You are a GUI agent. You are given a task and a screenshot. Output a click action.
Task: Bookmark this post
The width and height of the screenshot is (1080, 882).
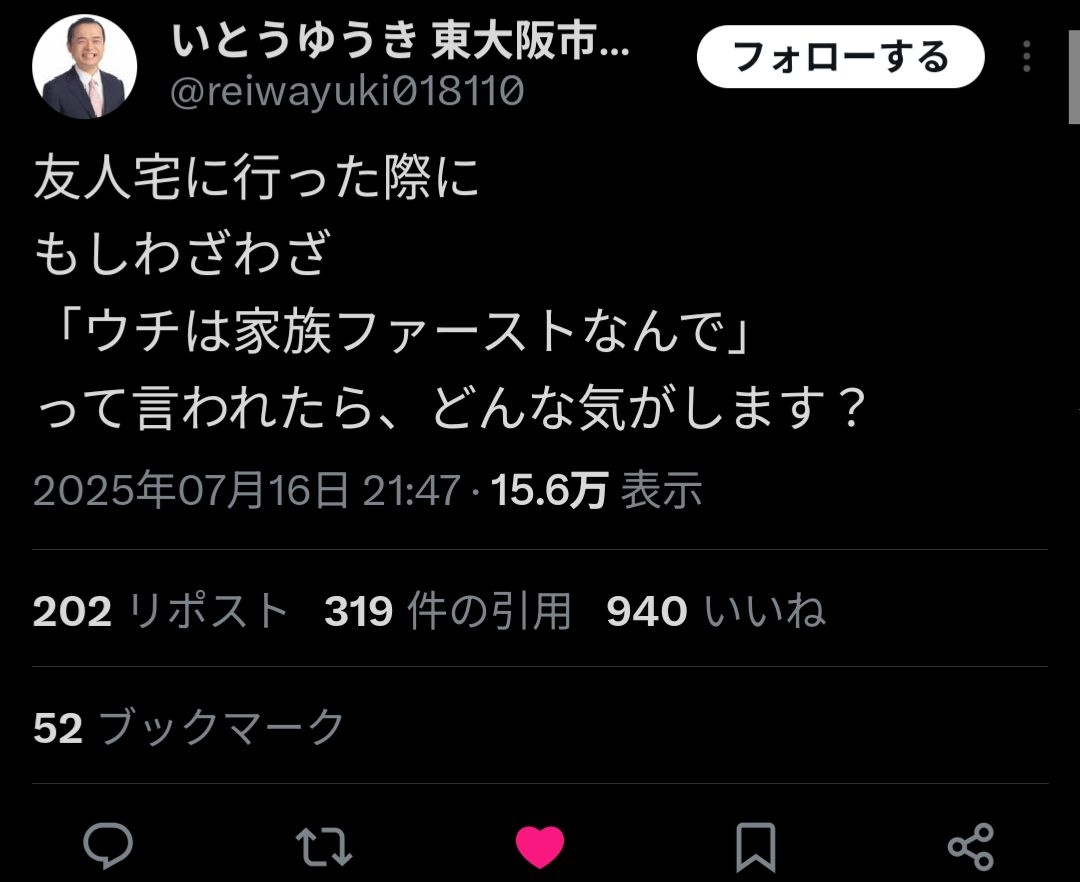coord(755,846)
